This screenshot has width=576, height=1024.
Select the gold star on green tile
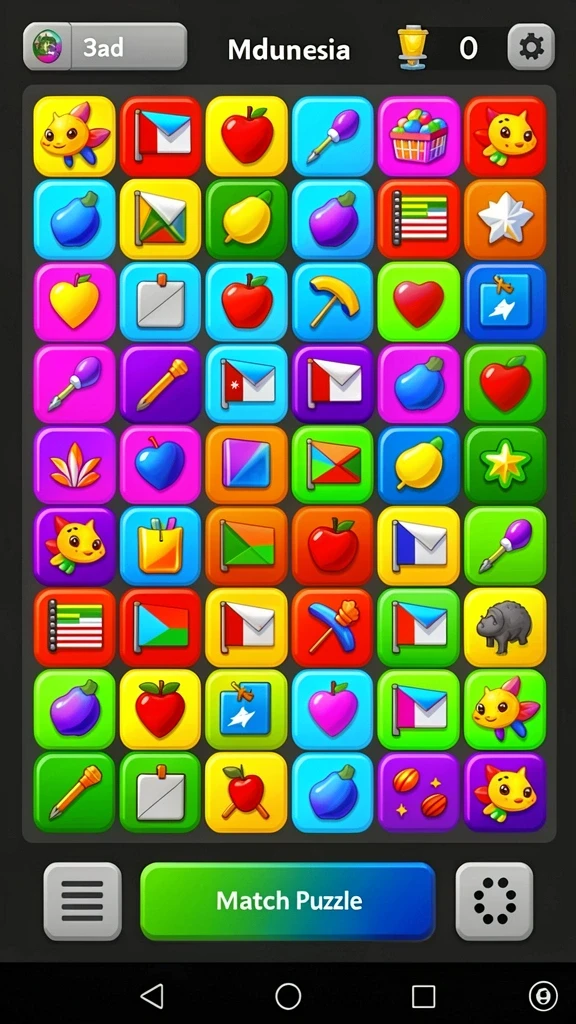[505, 465]
